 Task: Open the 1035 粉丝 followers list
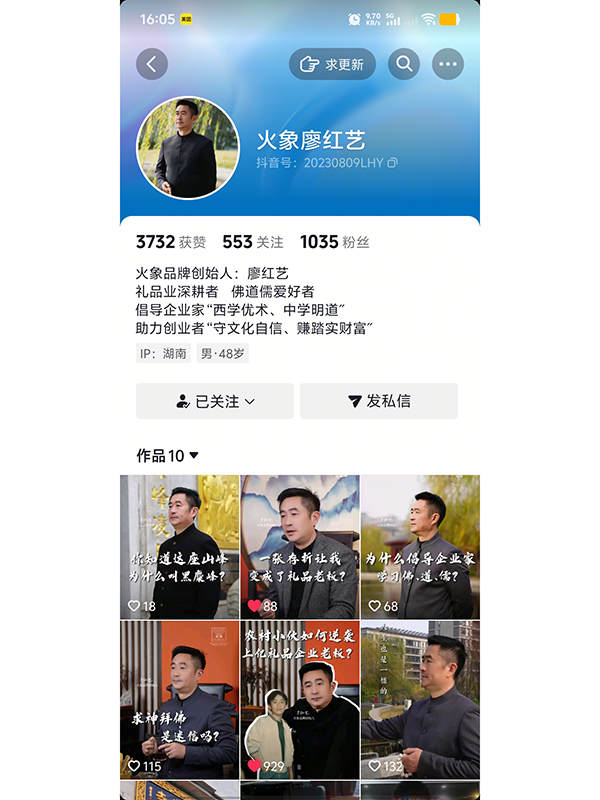334,242
